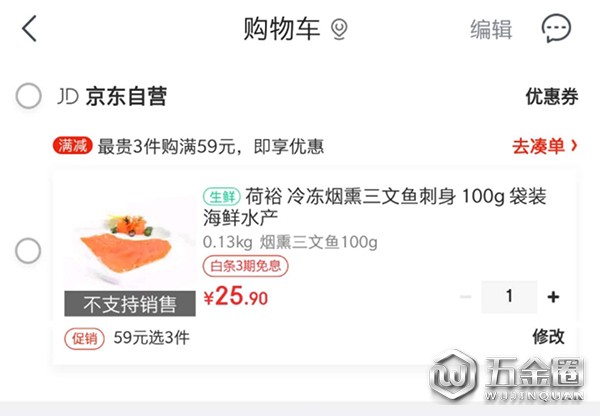Decrease salmon quantity with minus
The image size is (600, 416).
coord(466,297)
